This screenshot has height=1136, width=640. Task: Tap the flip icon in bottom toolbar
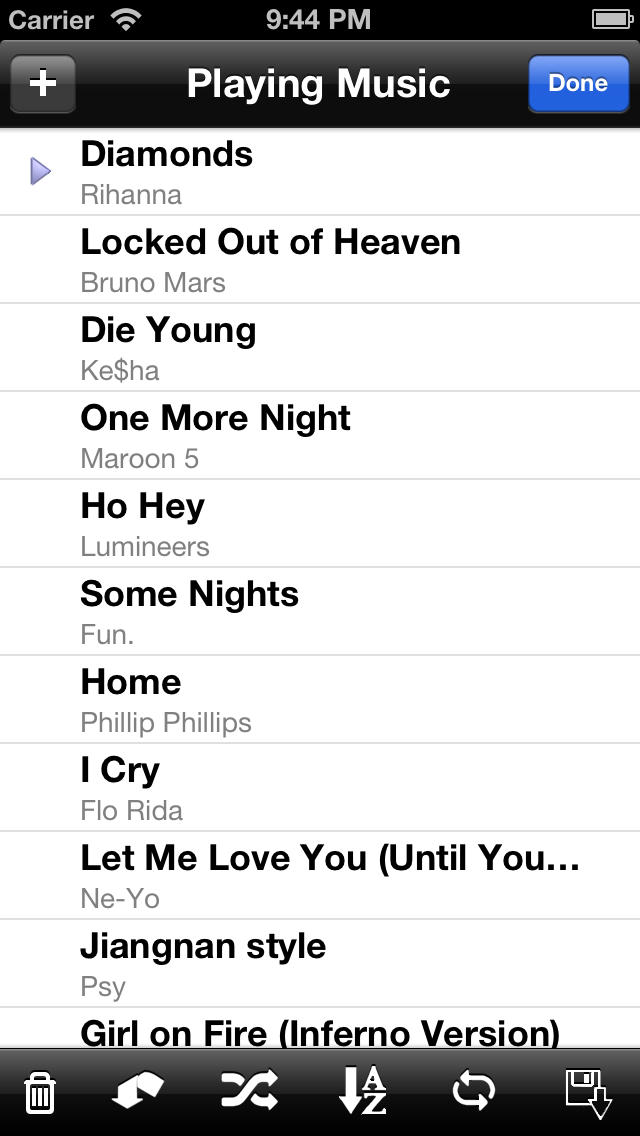[138, 1091]
